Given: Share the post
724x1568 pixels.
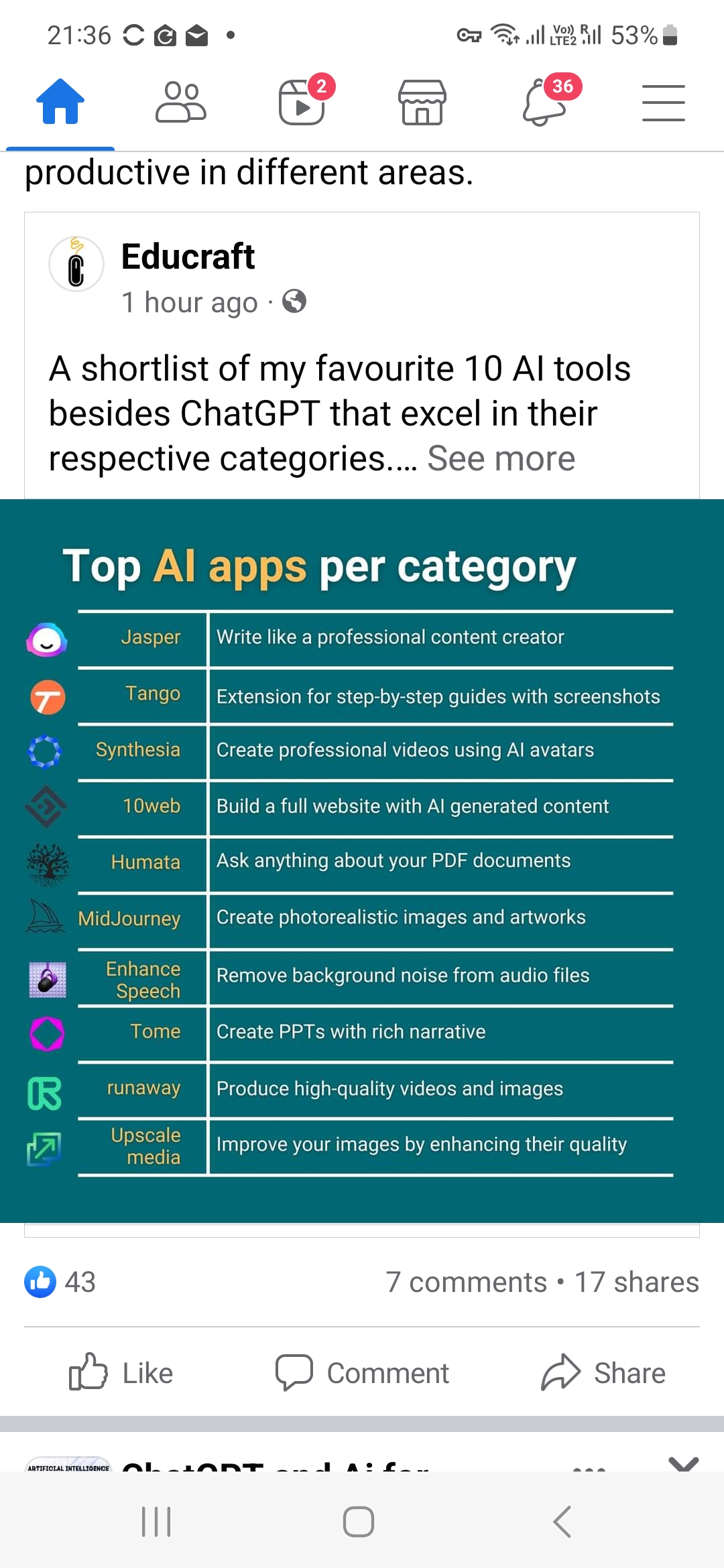Looking at the screenshot, I should (603, 1373).
